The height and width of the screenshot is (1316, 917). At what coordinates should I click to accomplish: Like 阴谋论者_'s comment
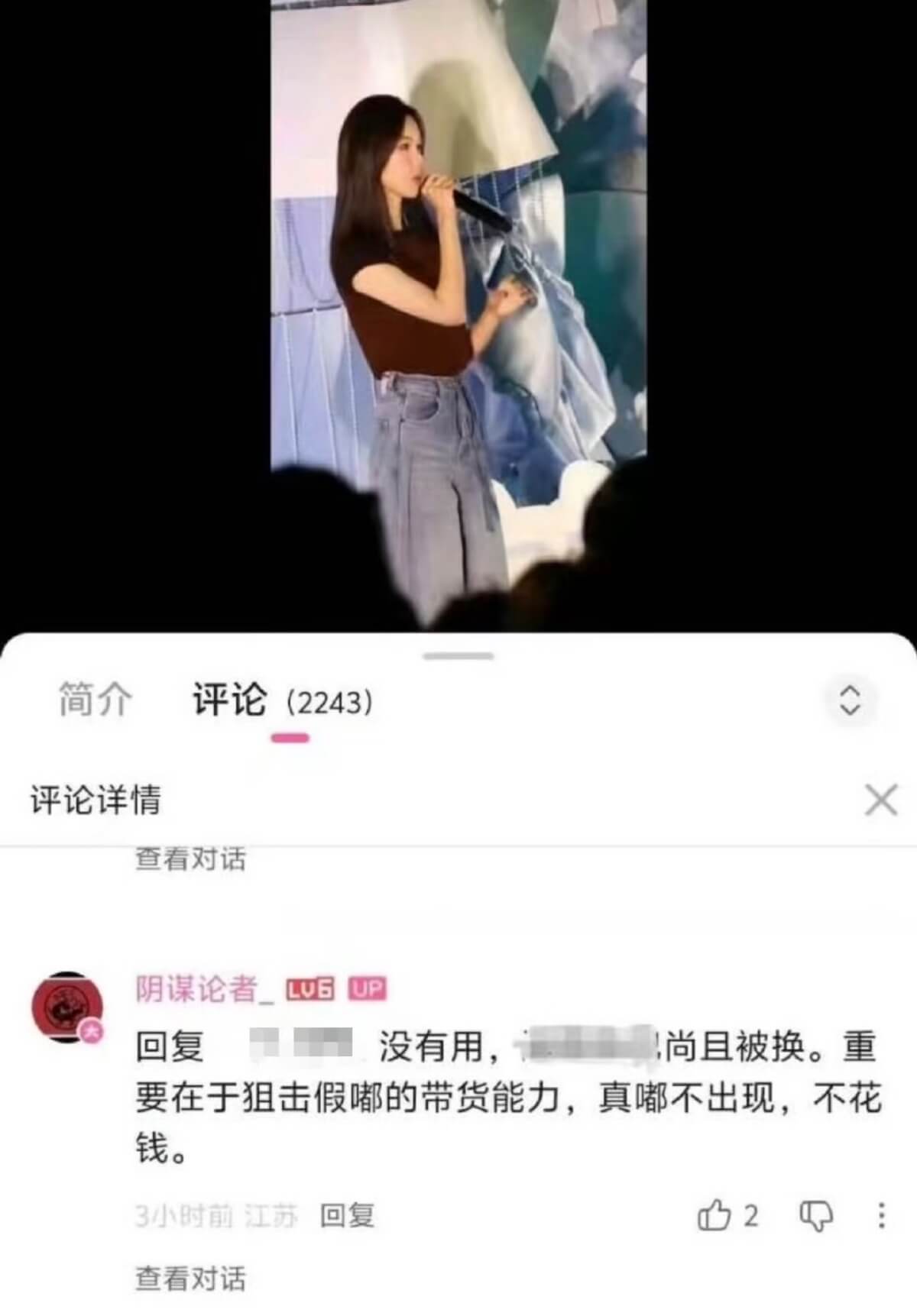(x=714, y=1215)
